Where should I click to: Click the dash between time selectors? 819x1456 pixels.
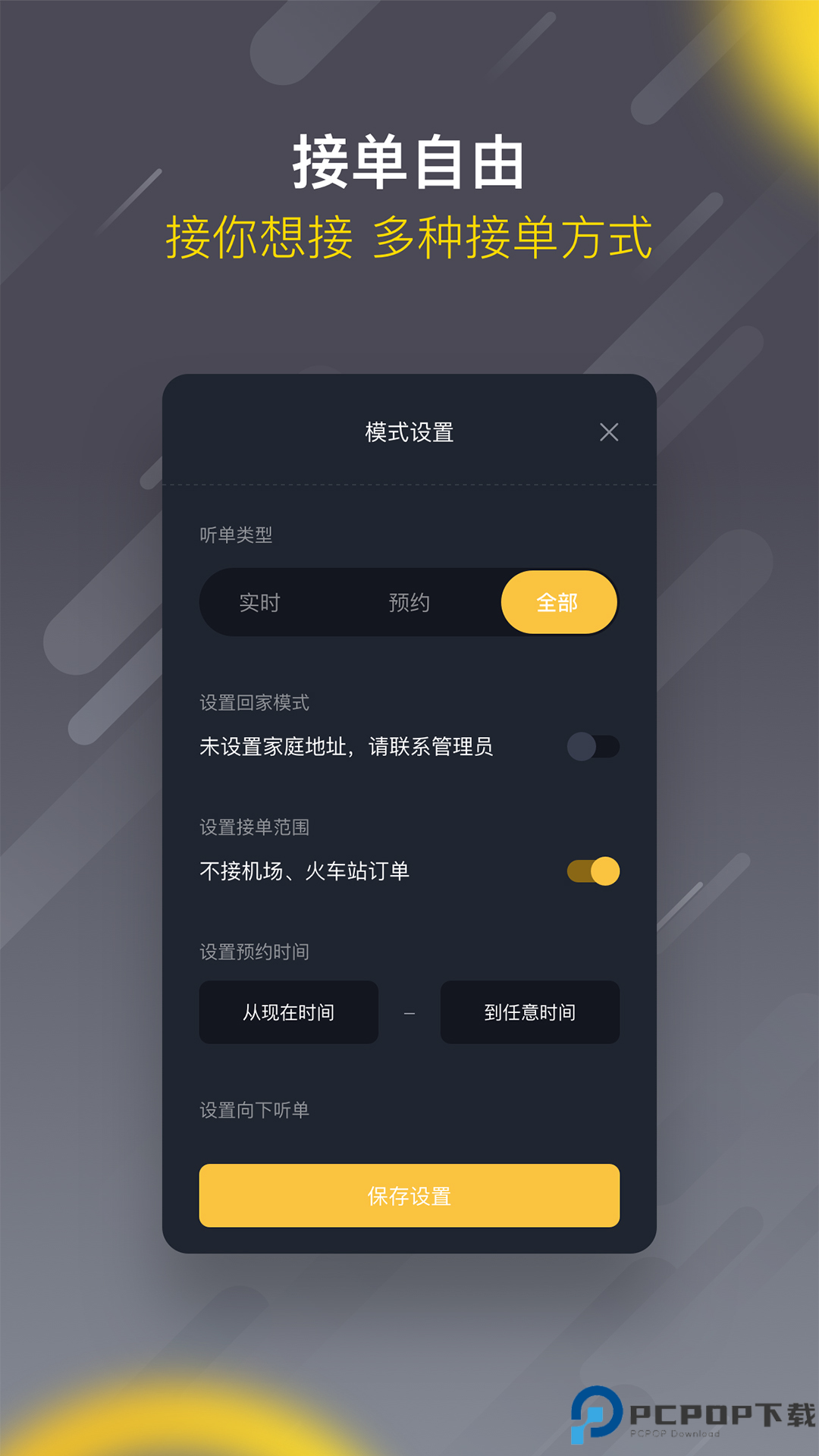(x=409, y=1012)
